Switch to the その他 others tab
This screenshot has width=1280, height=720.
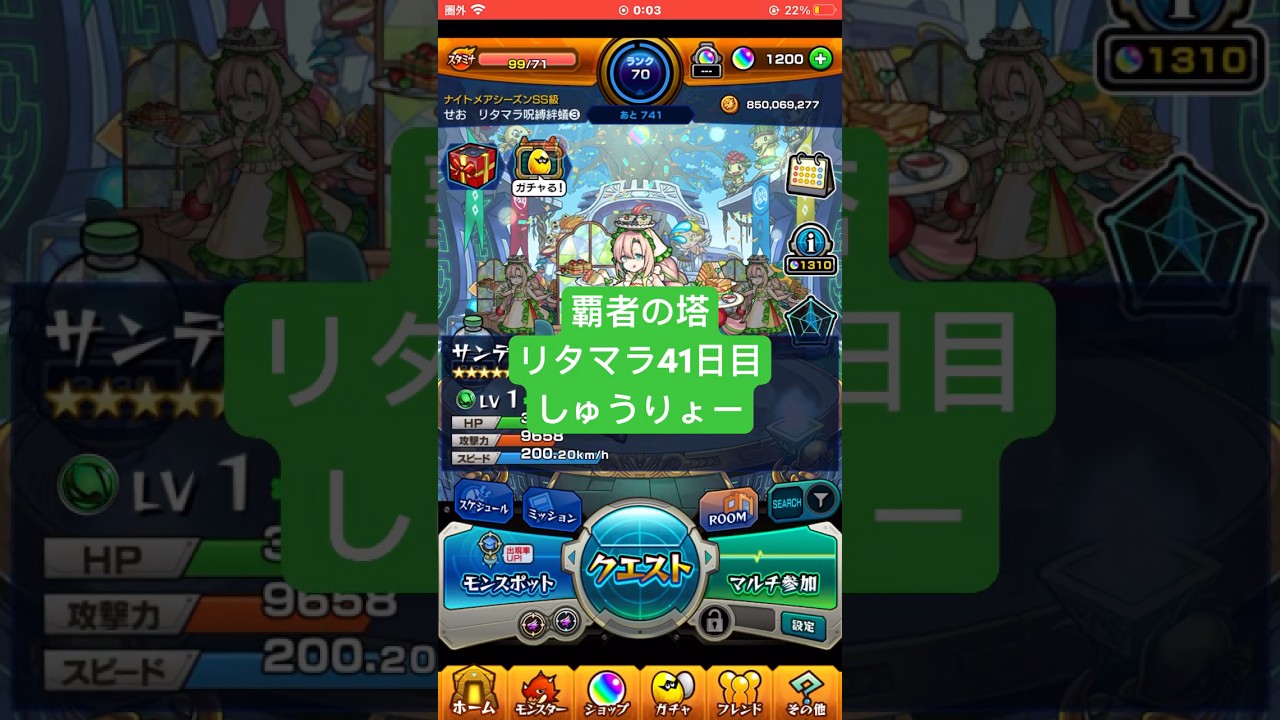click(806, 693)
